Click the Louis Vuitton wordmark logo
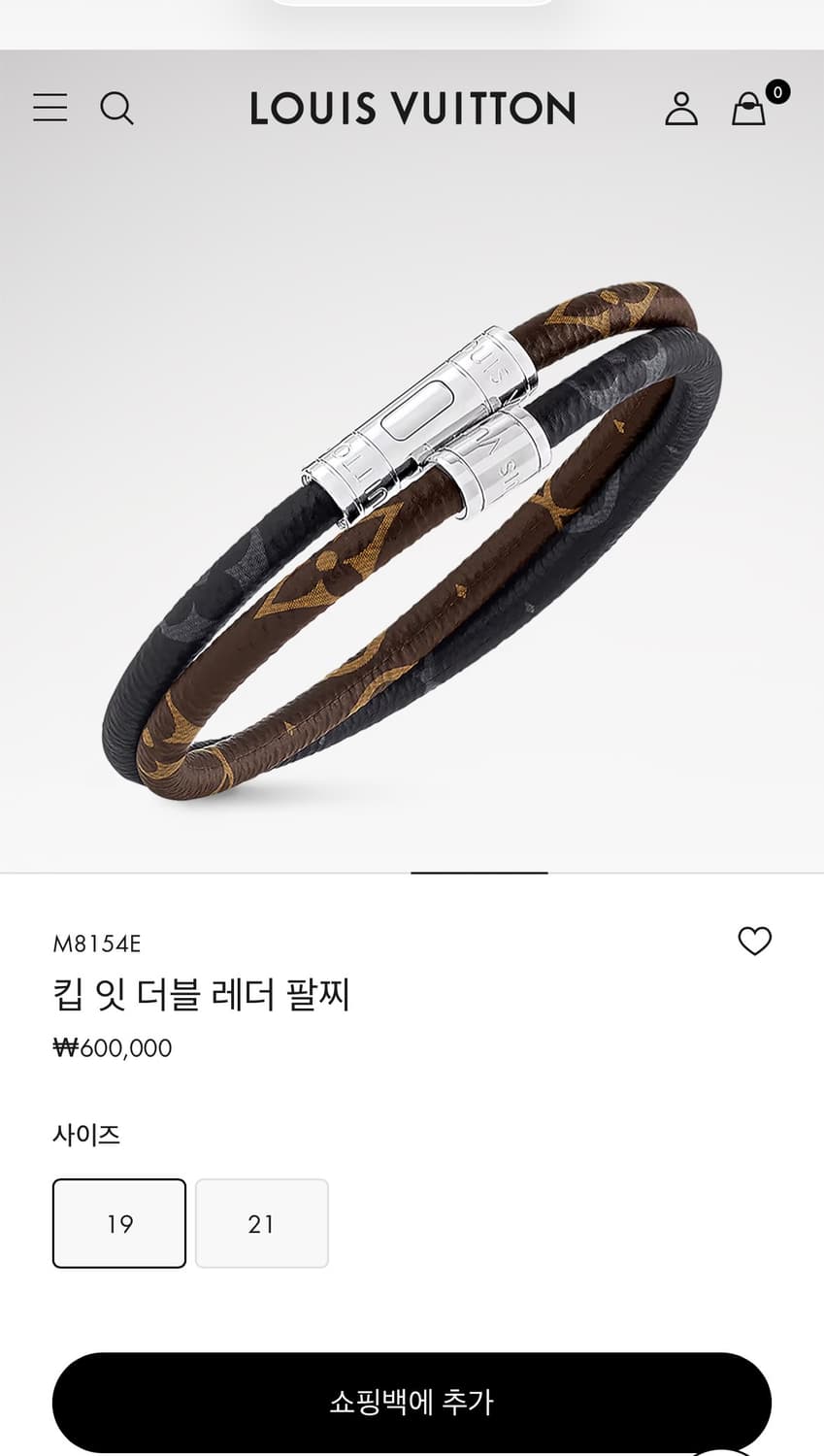This screenshot has height=1456, width=824. (x=412, y=108)
